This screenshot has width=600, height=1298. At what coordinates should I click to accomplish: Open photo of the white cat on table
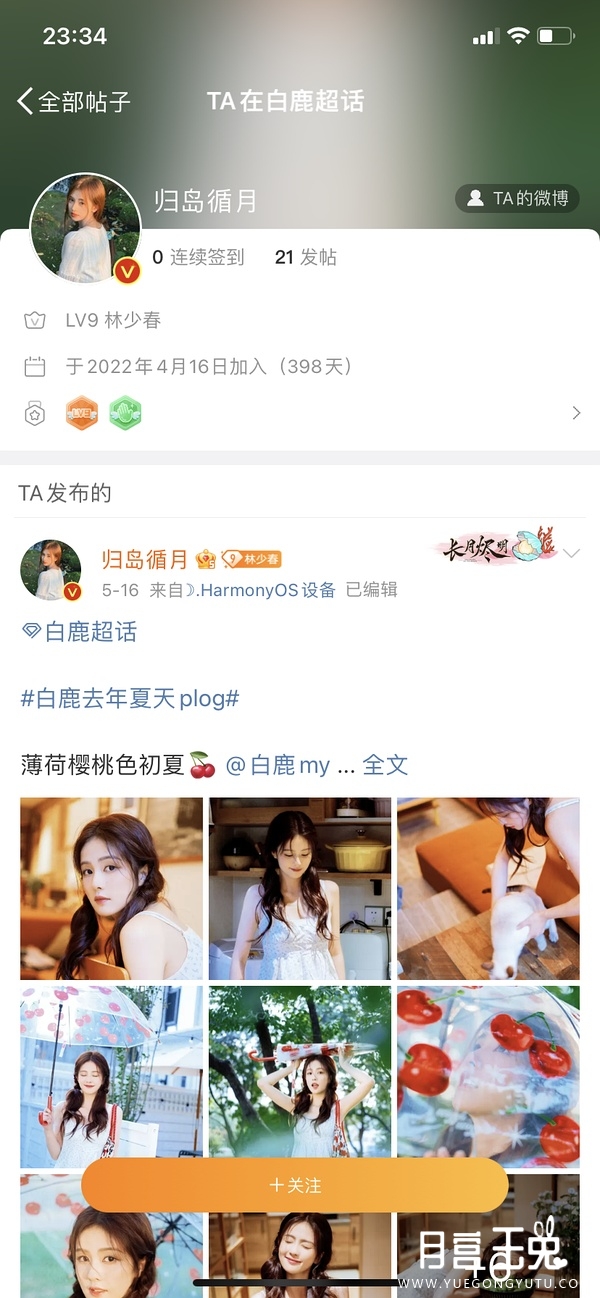click(x=488, y=888)
